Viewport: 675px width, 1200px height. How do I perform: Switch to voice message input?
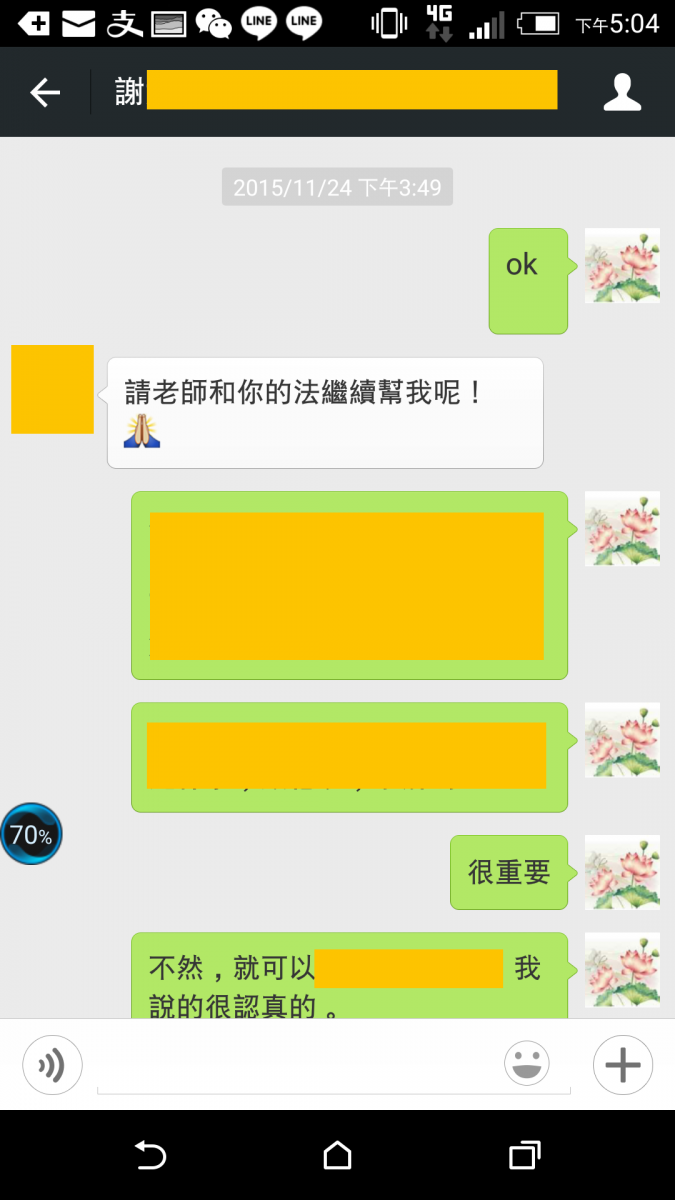(52, 1065)
